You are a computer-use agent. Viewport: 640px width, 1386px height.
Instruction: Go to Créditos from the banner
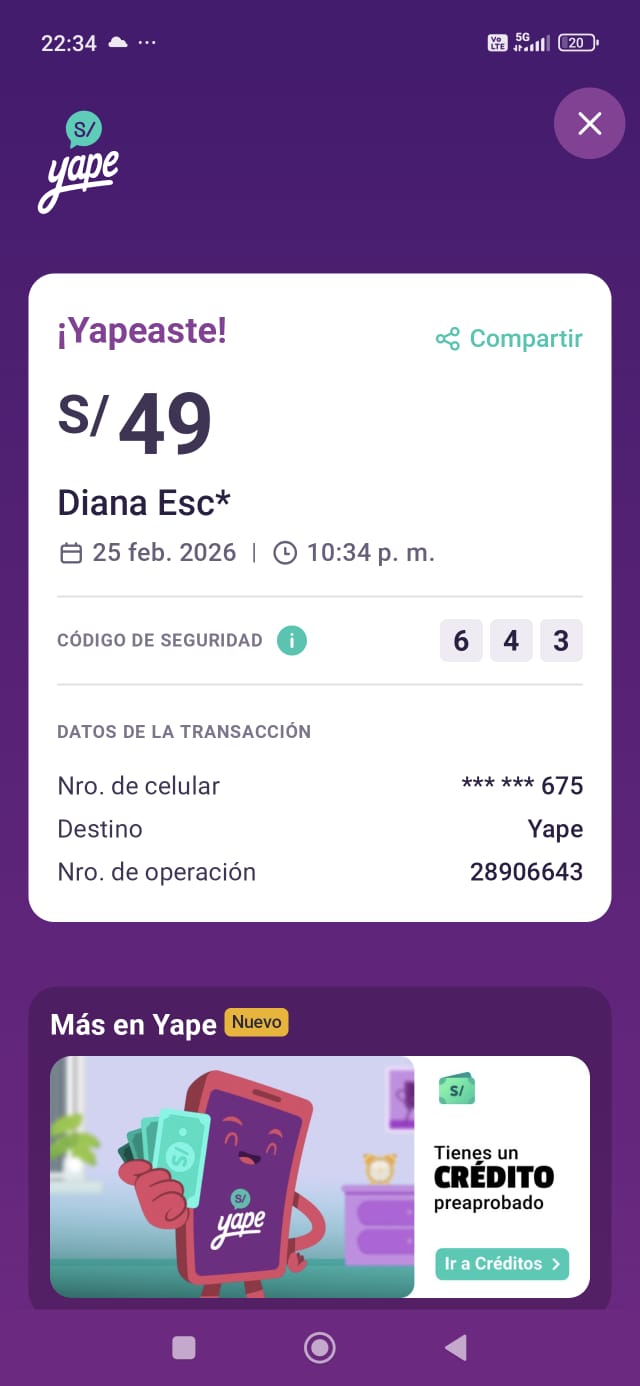coord(502,1263)
